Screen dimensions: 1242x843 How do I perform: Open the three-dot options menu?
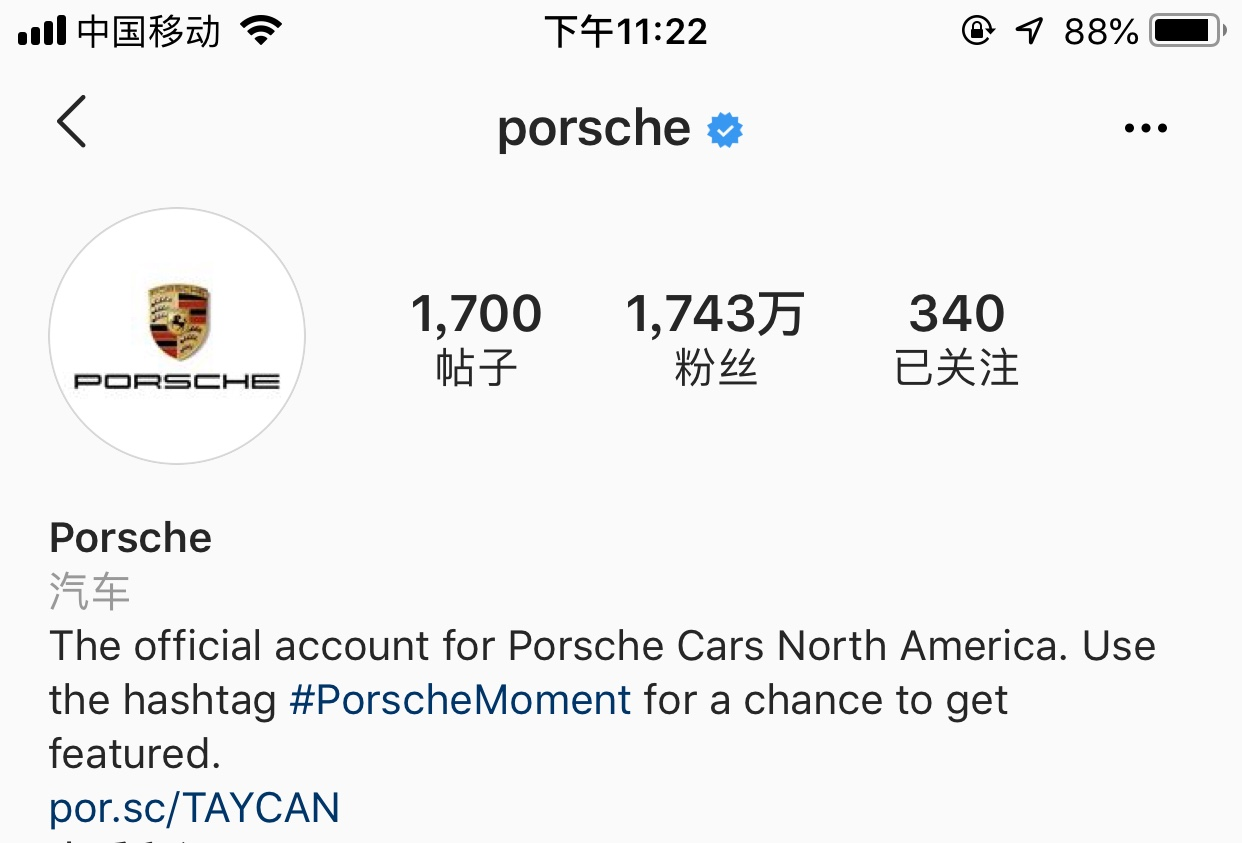[1145, 128]
